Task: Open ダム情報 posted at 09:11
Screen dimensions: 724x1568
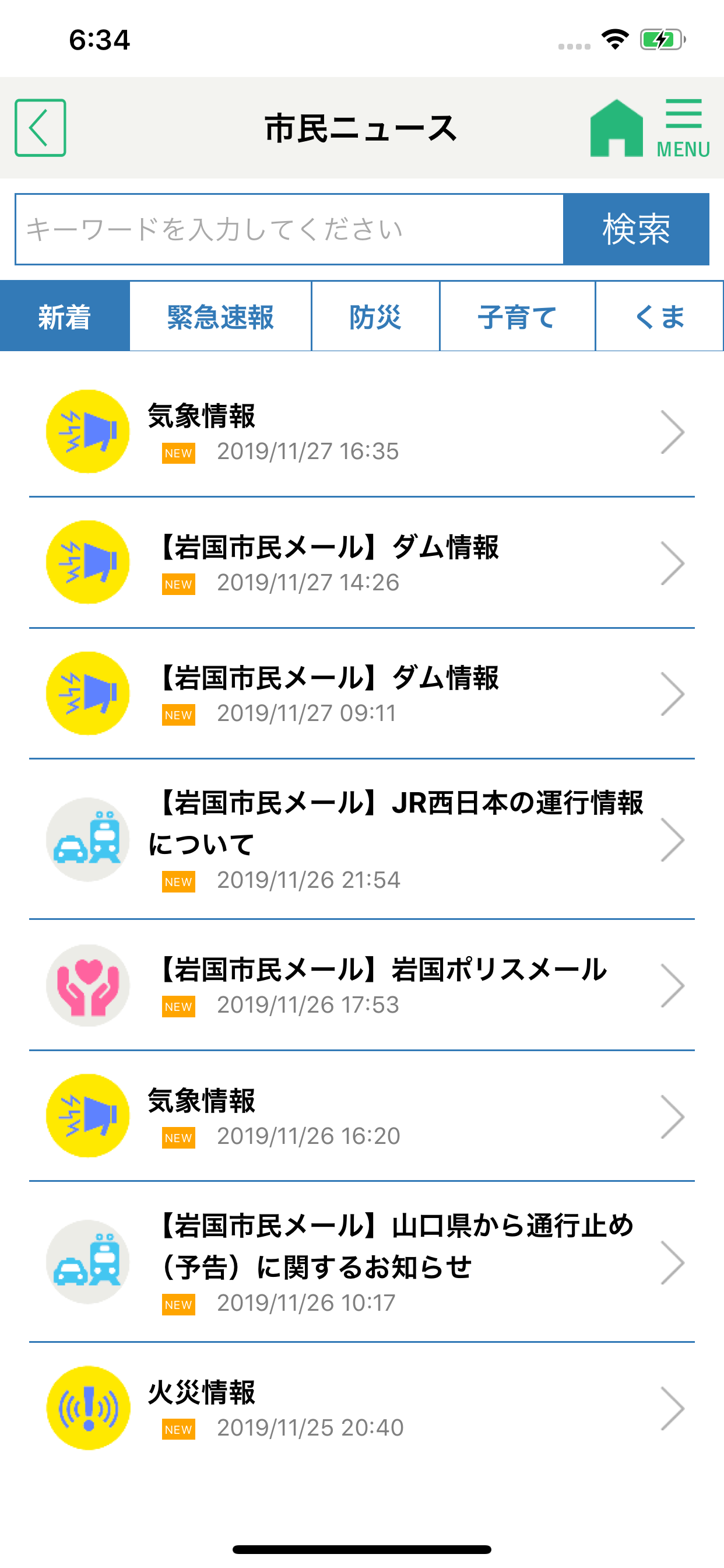Action: point(362,694)
